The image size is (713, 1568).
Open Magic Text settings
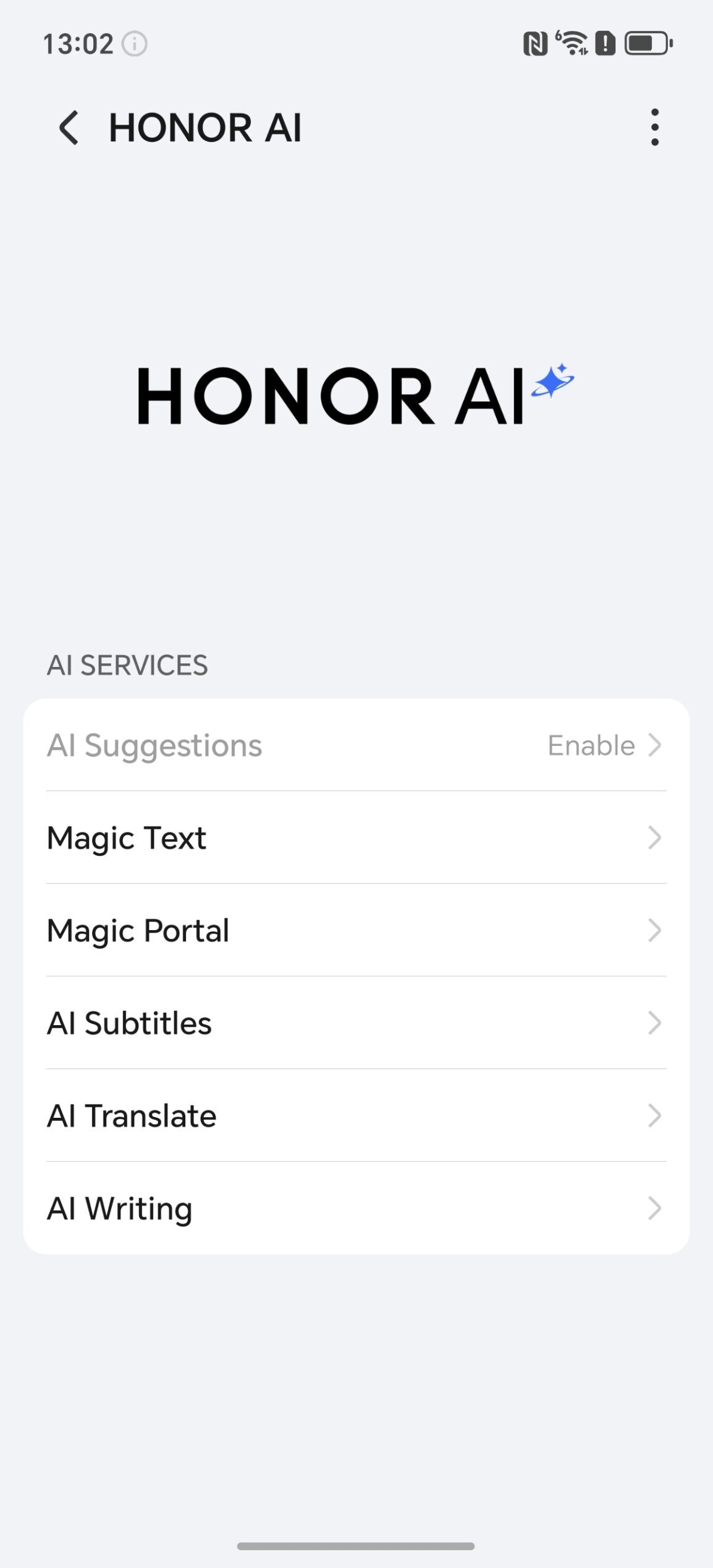[356, 838]
